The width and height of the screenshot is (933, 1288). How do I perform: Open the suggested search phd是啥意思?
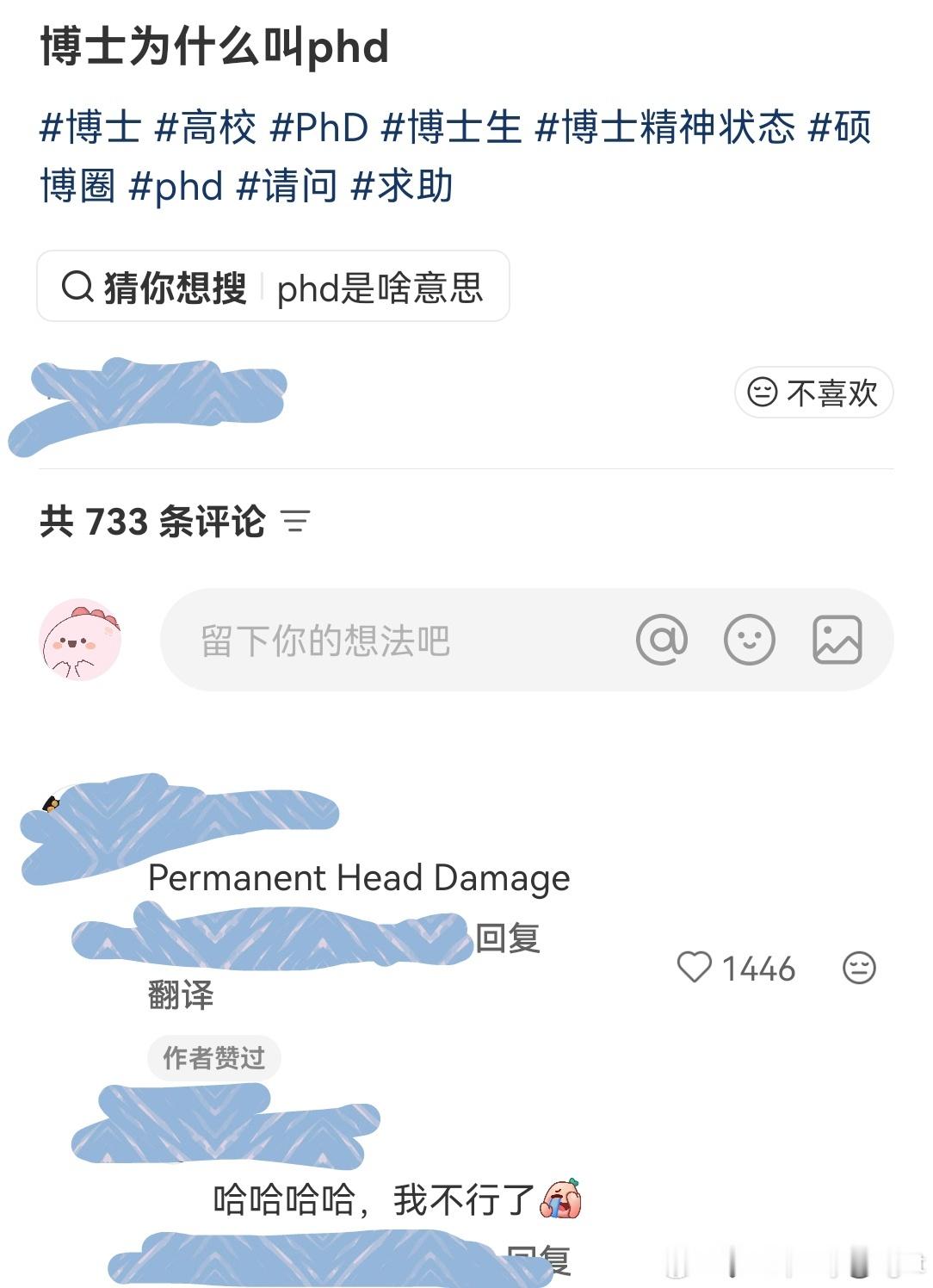381,285
